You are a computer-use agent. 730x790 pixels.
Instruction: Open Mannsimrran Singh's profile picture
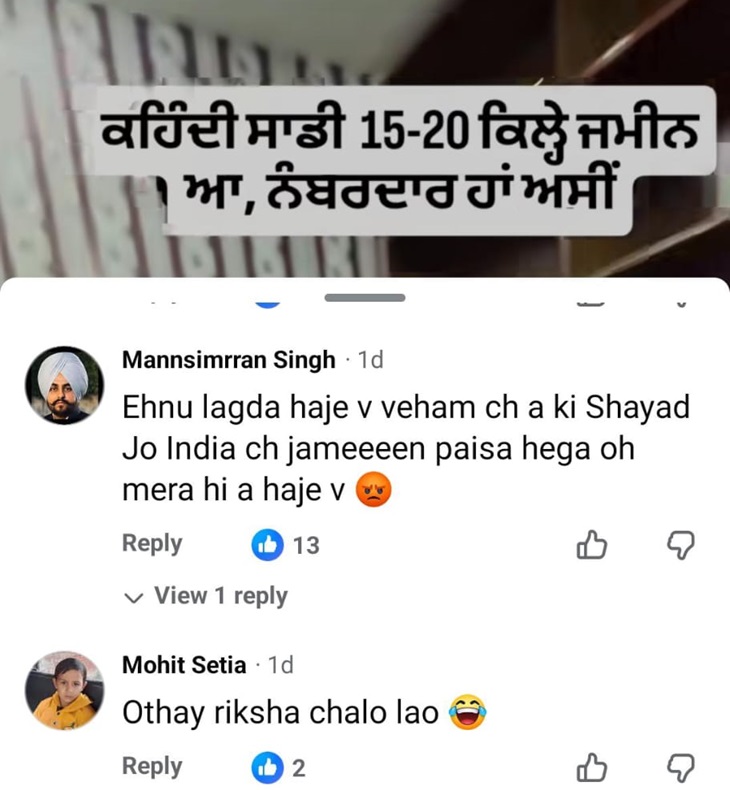64,385
